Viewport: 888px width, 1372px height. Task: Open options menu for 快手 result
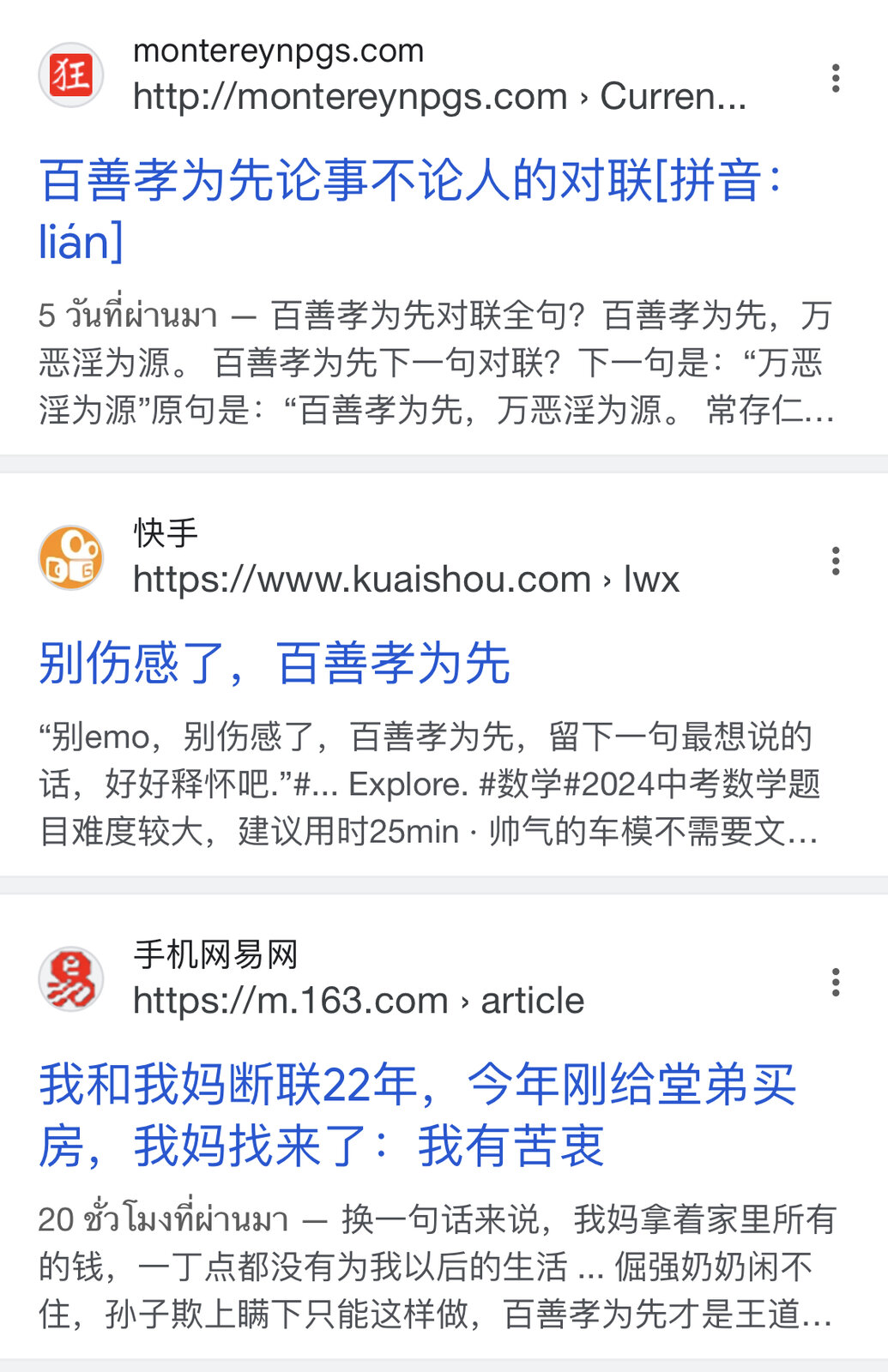(835, 561)
